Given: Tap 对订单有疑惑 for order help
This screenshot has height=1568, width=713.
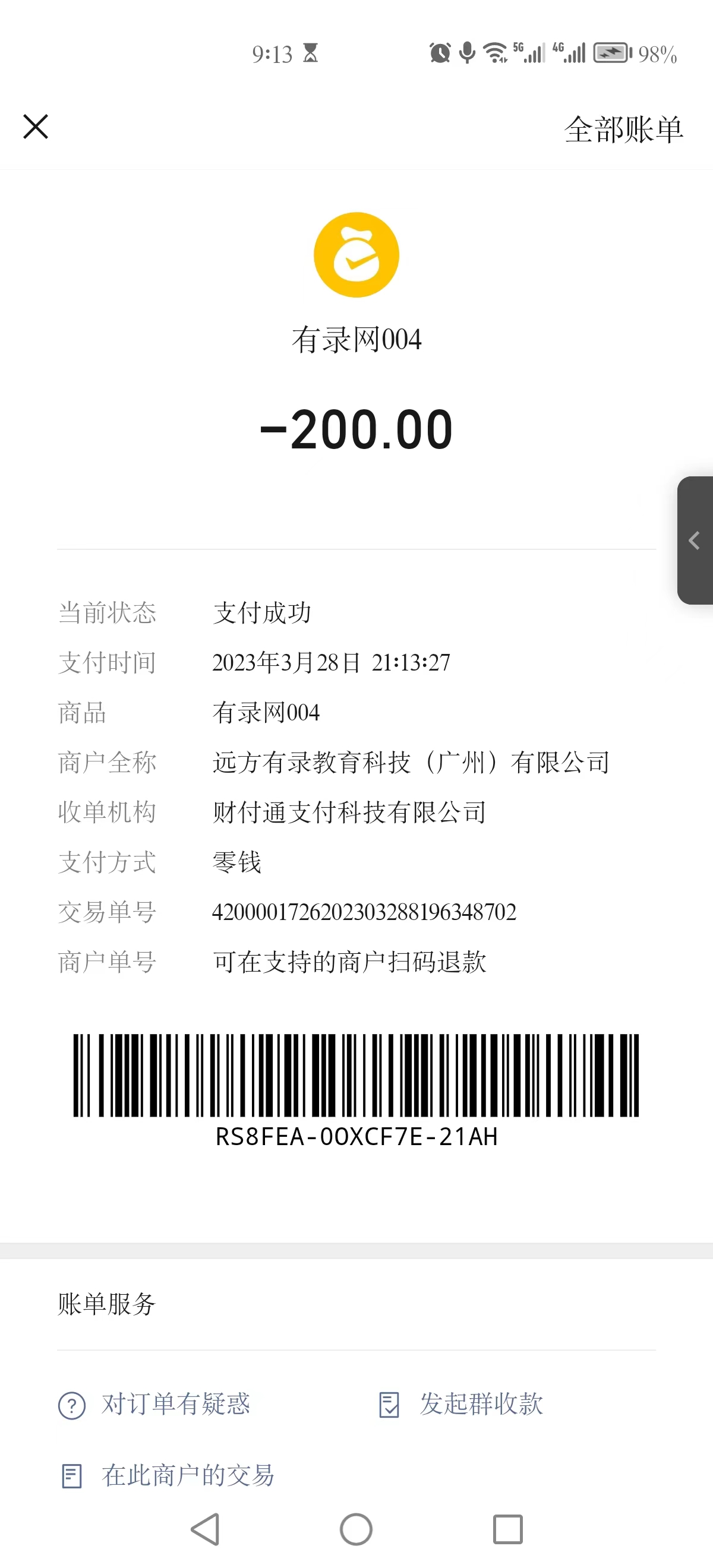Looking at the screenshot, I should coord(154,1405).
